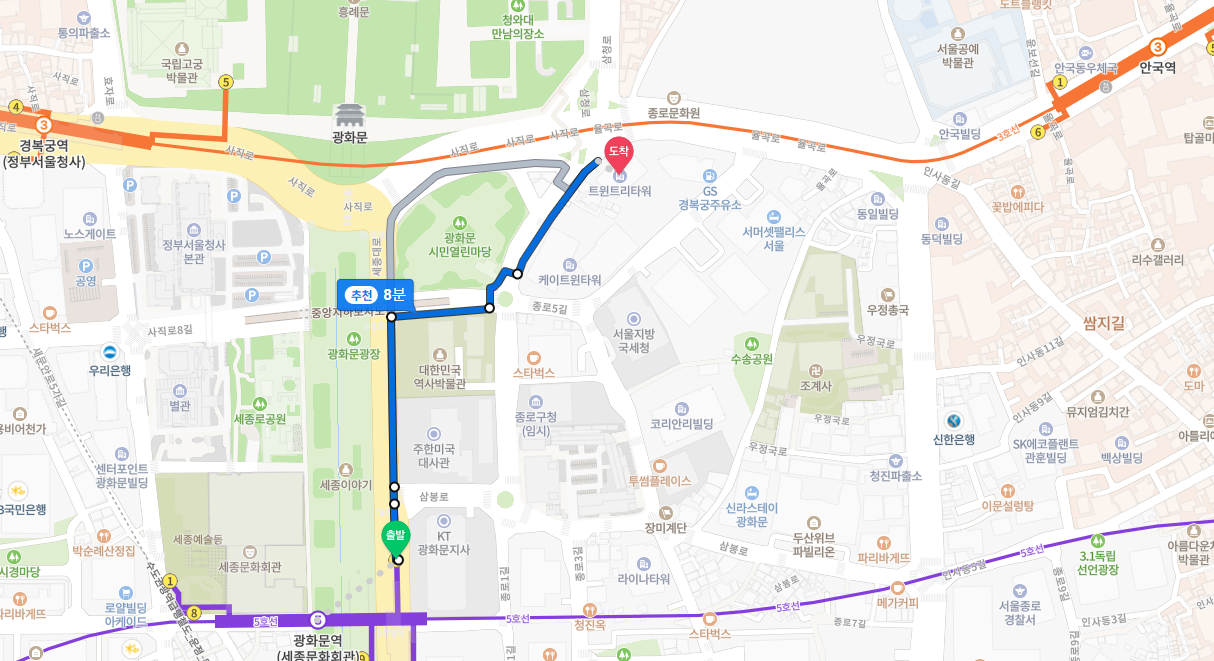1214x661 pixels.
Task: Open the 경복궁역 subway station marker
Action: (x=43, y=126)
